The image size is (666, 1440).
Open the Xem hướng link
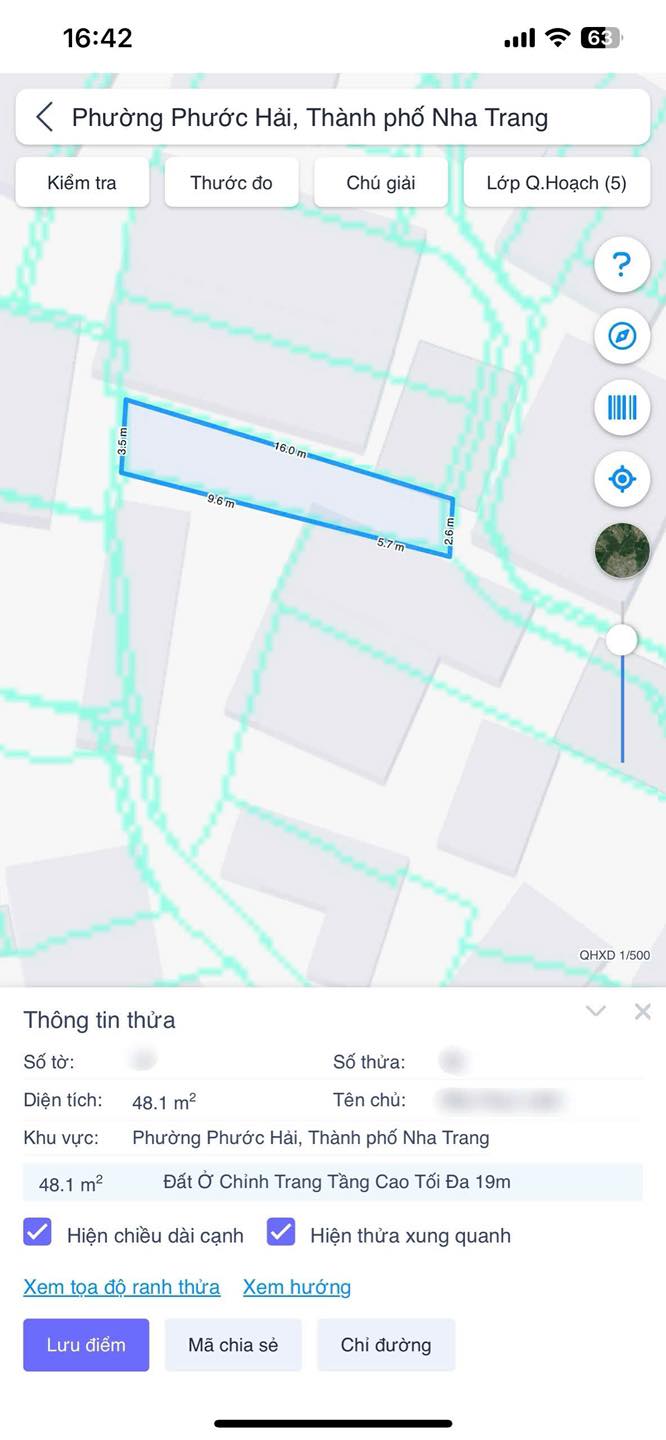297,1287
